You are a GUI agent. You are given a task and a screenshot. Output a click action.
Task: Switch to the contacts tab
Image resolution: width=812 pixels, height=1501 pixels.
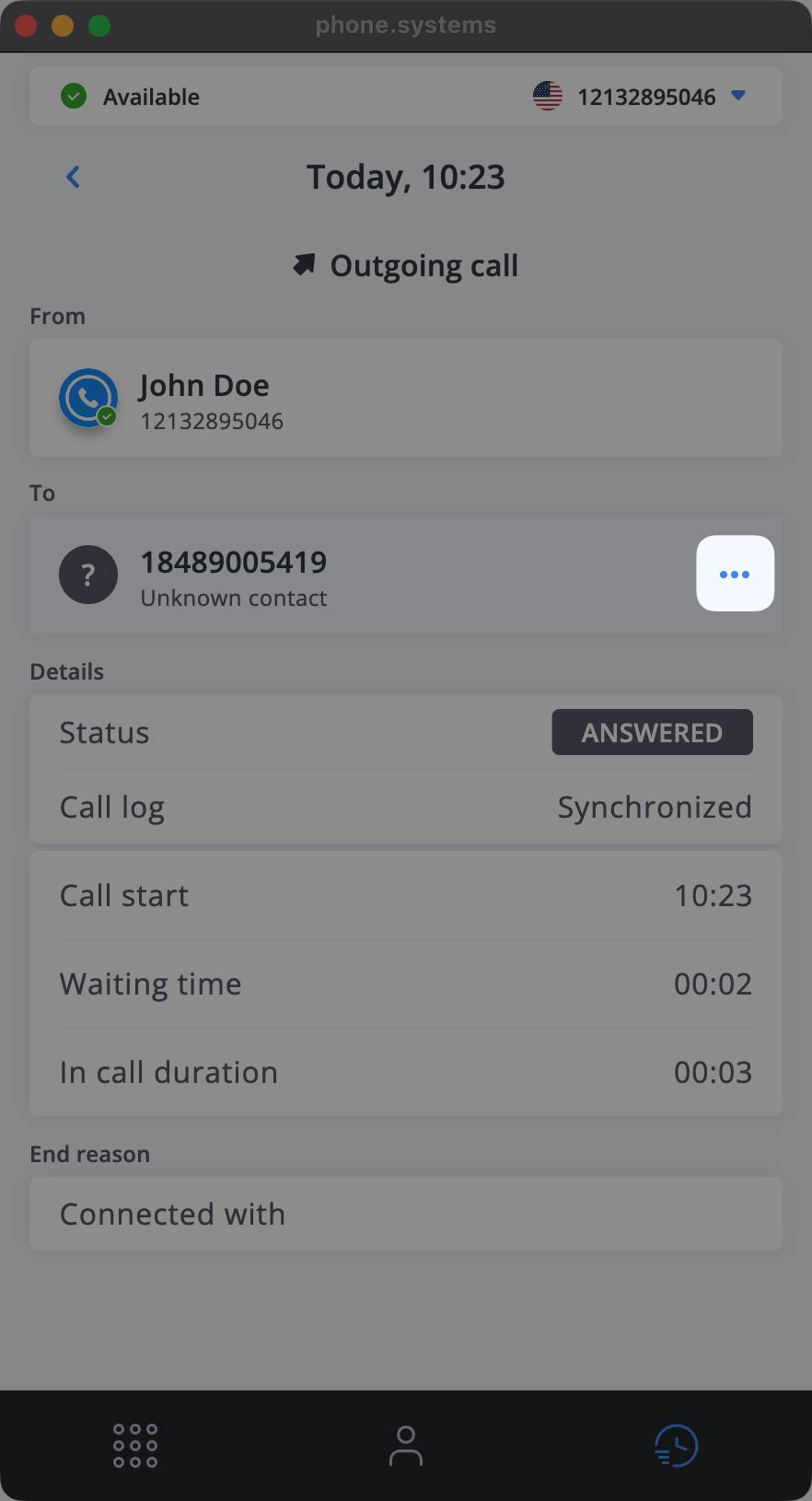click(x=405, y=1445)
